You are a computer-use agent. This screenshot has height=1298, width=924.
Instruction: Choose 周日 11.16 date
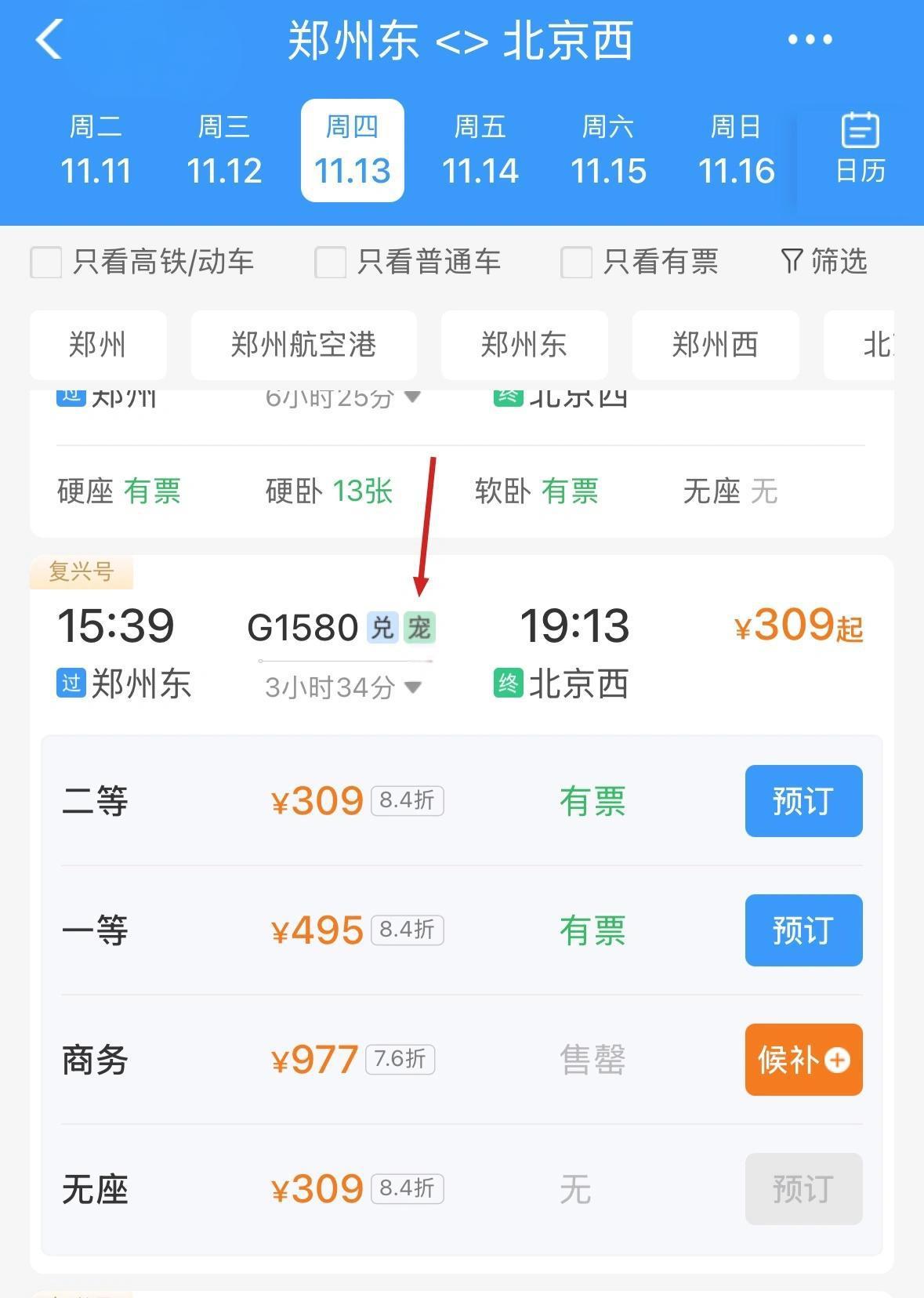[x=736, y=150]
